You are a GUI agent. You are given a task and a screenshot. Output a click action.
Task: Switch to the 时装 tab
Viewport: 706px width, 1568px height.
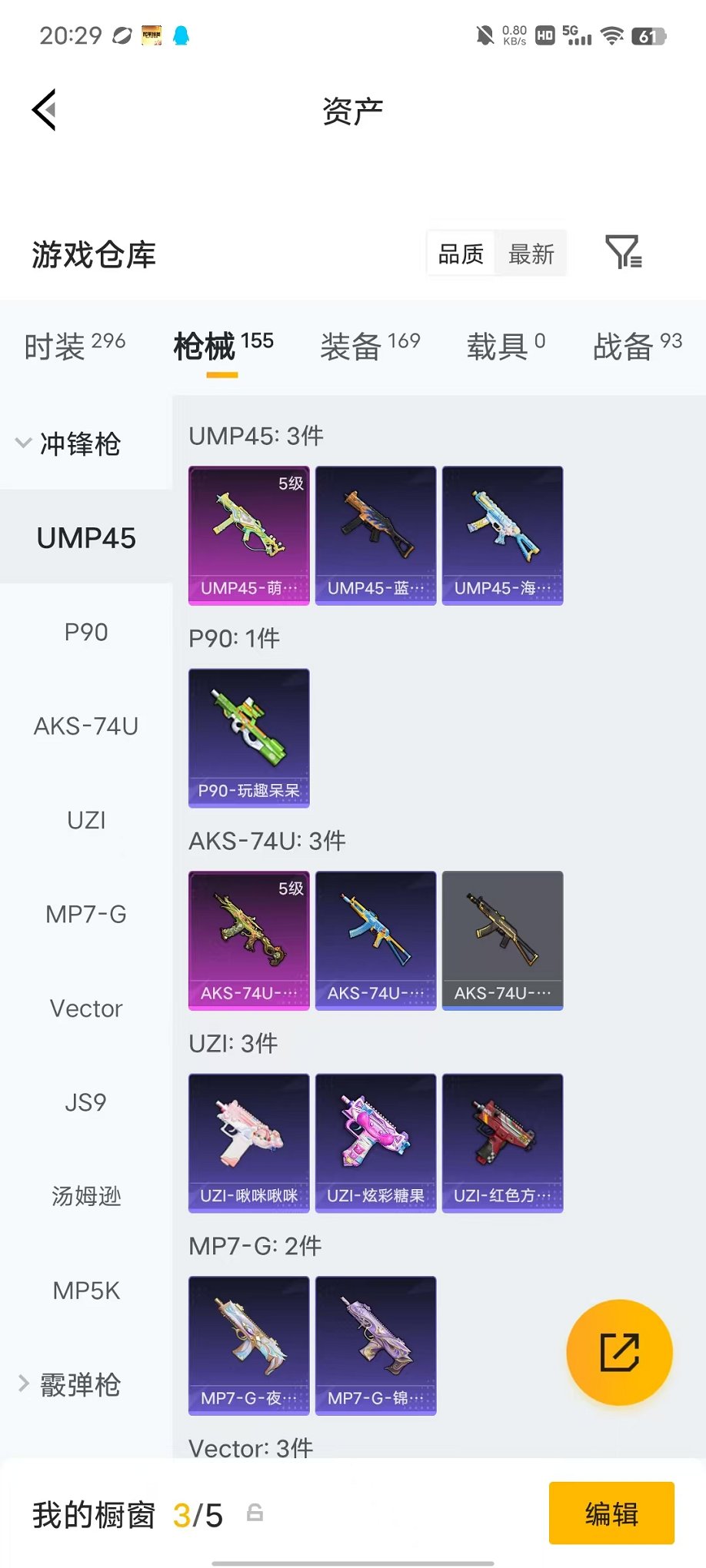click(x=75, y=346)
